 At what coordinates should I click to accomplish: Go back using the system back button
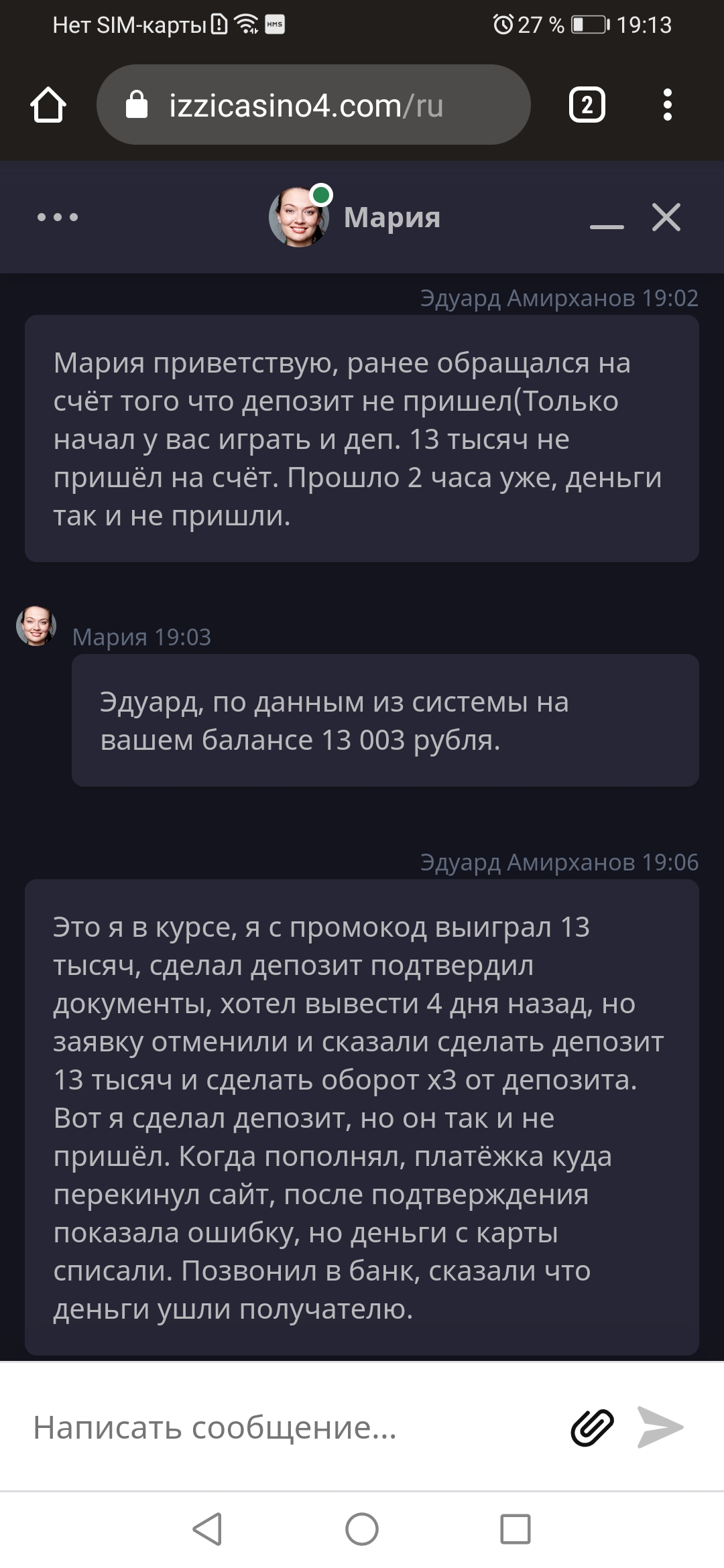click(207, 1529)
